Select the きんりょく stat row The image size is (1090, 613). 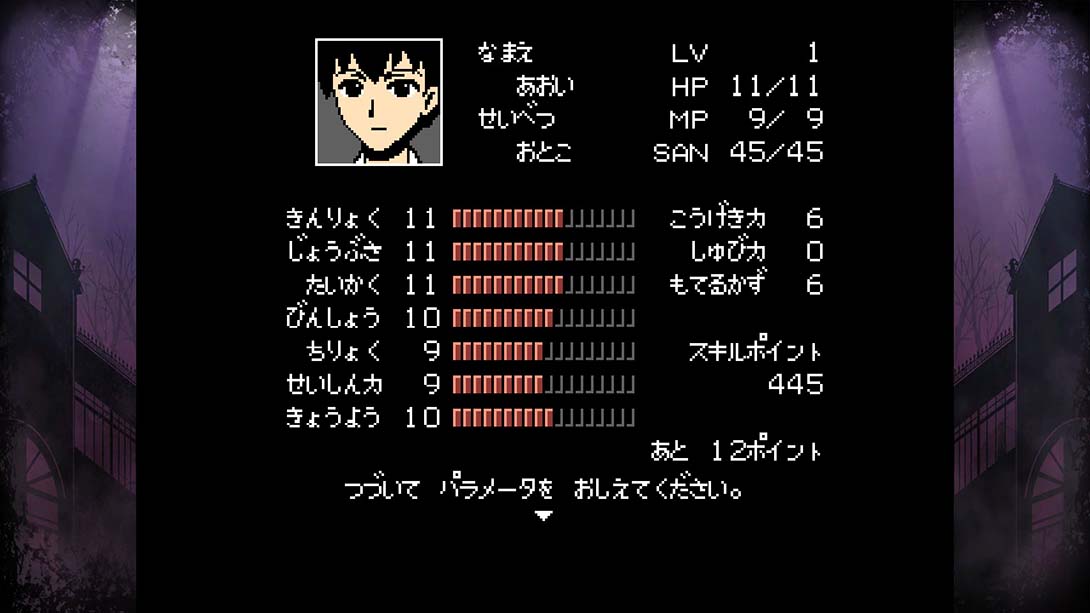pyautogui.click(x=459, y=218)
